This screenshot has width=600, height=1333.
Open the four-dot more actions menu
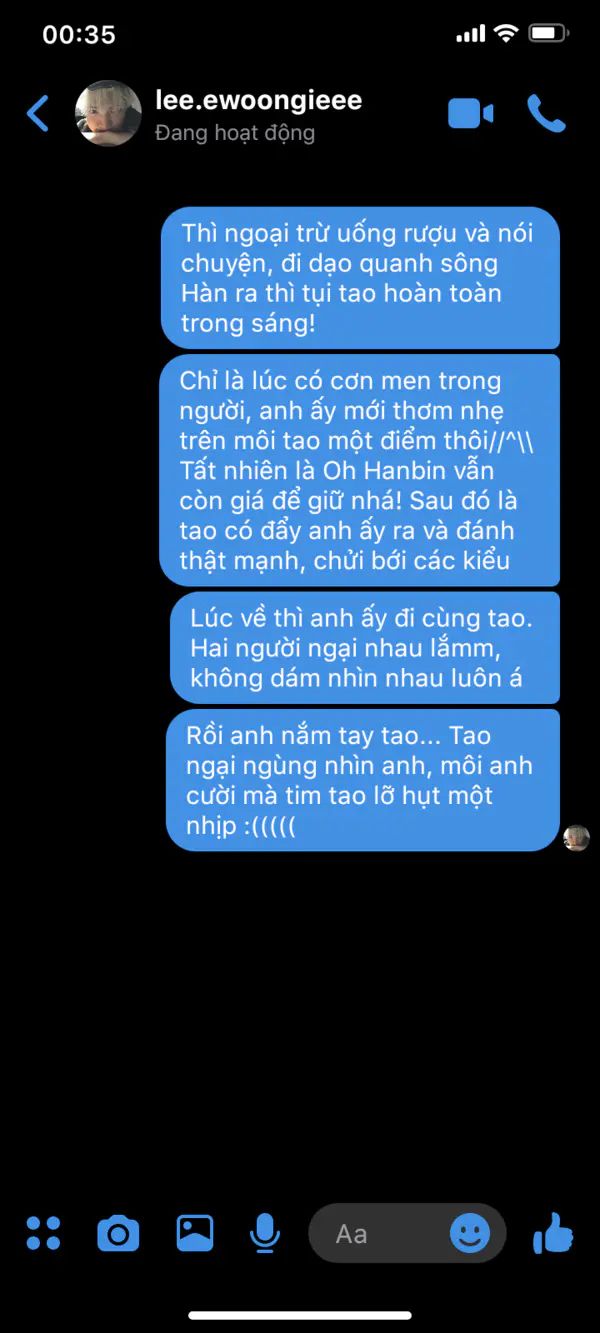[x=43, y=1233]
